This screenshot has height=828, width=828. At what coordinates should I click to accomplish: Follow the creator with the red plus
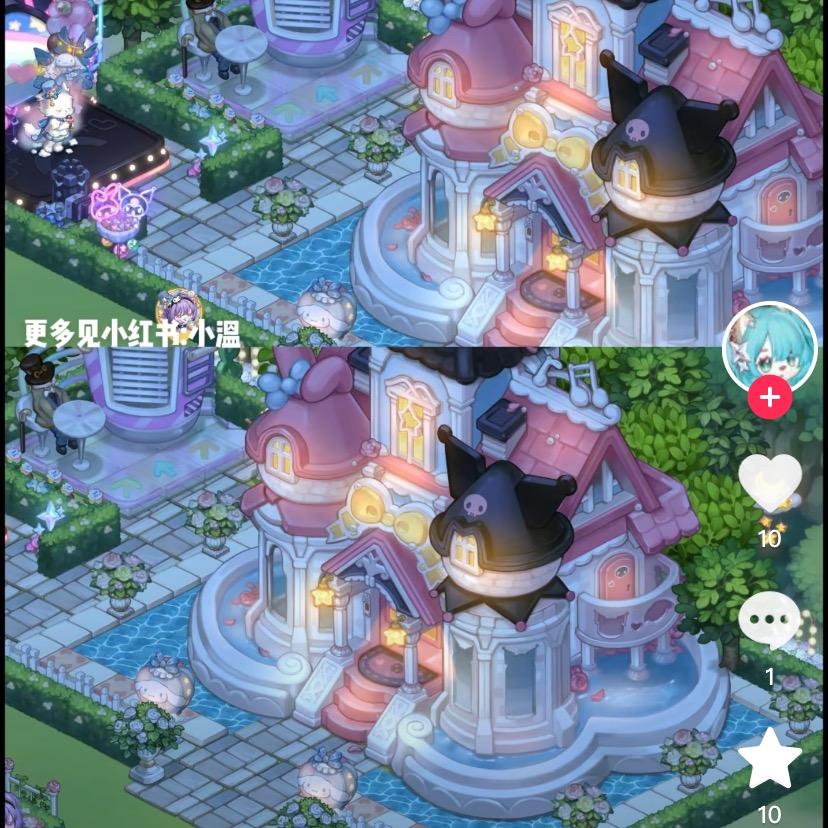click(769, 397)
